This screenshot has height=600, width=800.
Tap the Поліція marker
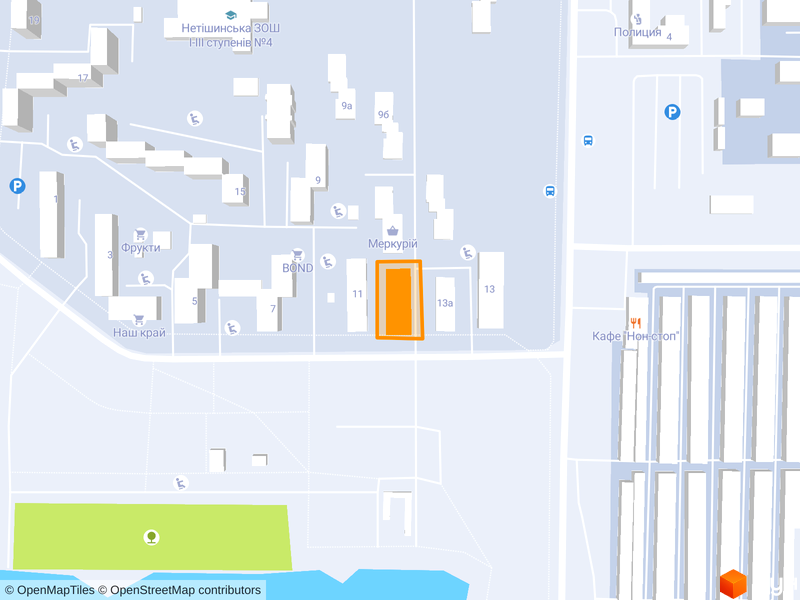(637, 18)
